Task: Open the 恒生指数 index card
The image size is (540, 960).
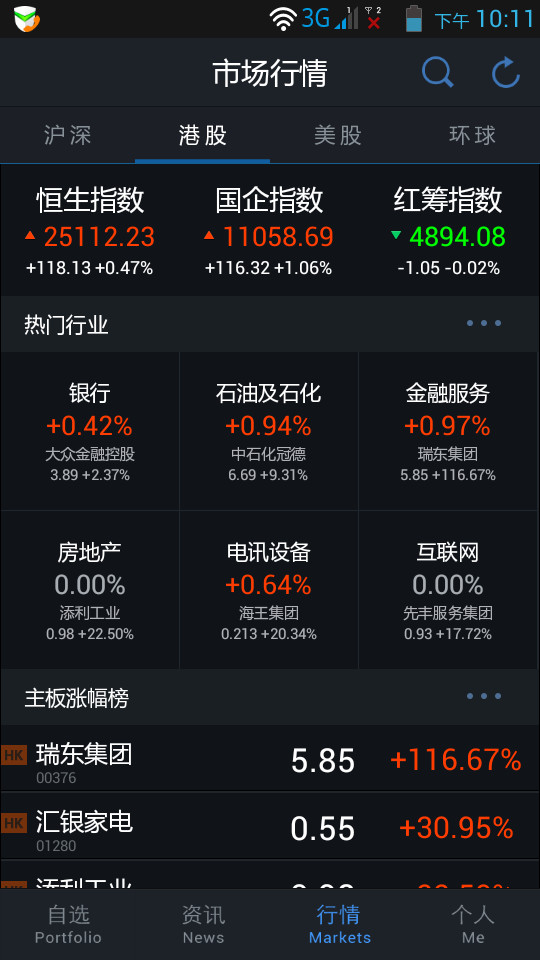Action: click(90, 231)
